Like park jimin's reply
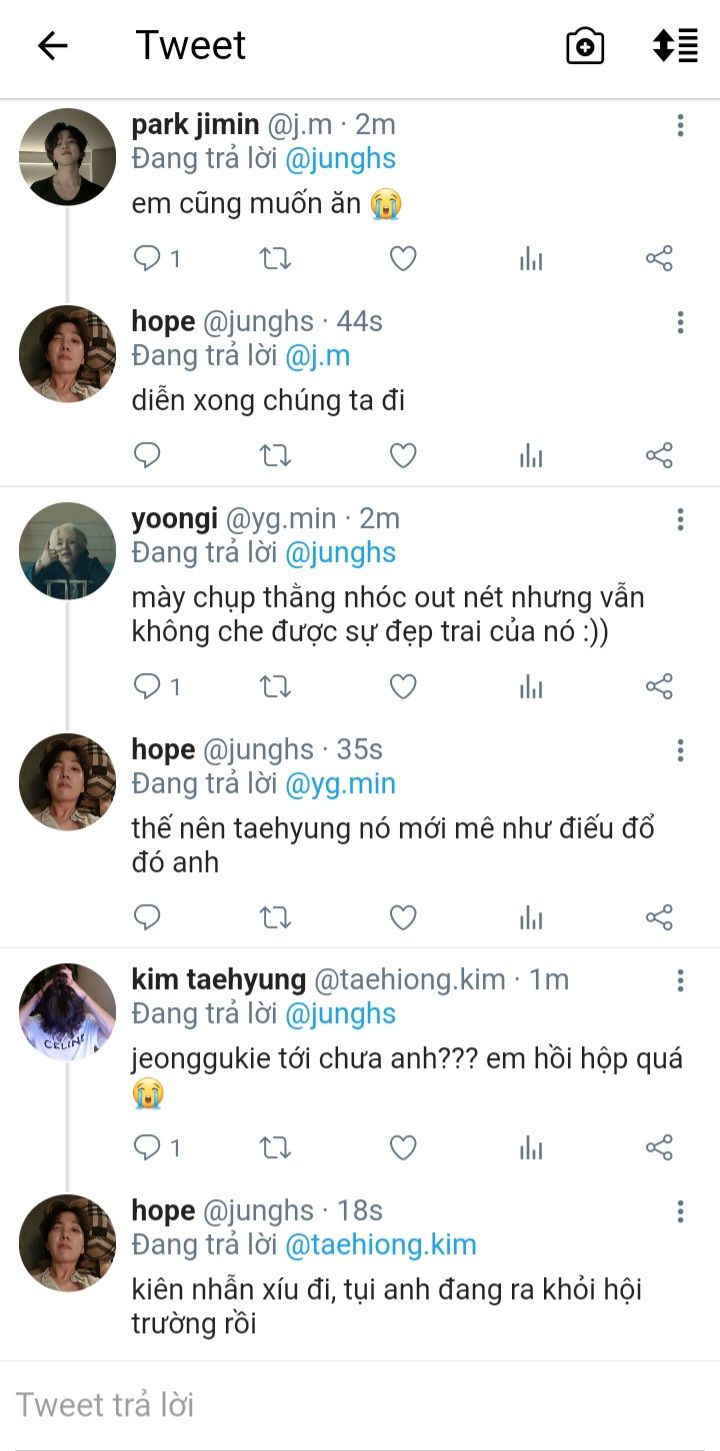Screen dimensions: 720x1451 (x=403, y=259)
